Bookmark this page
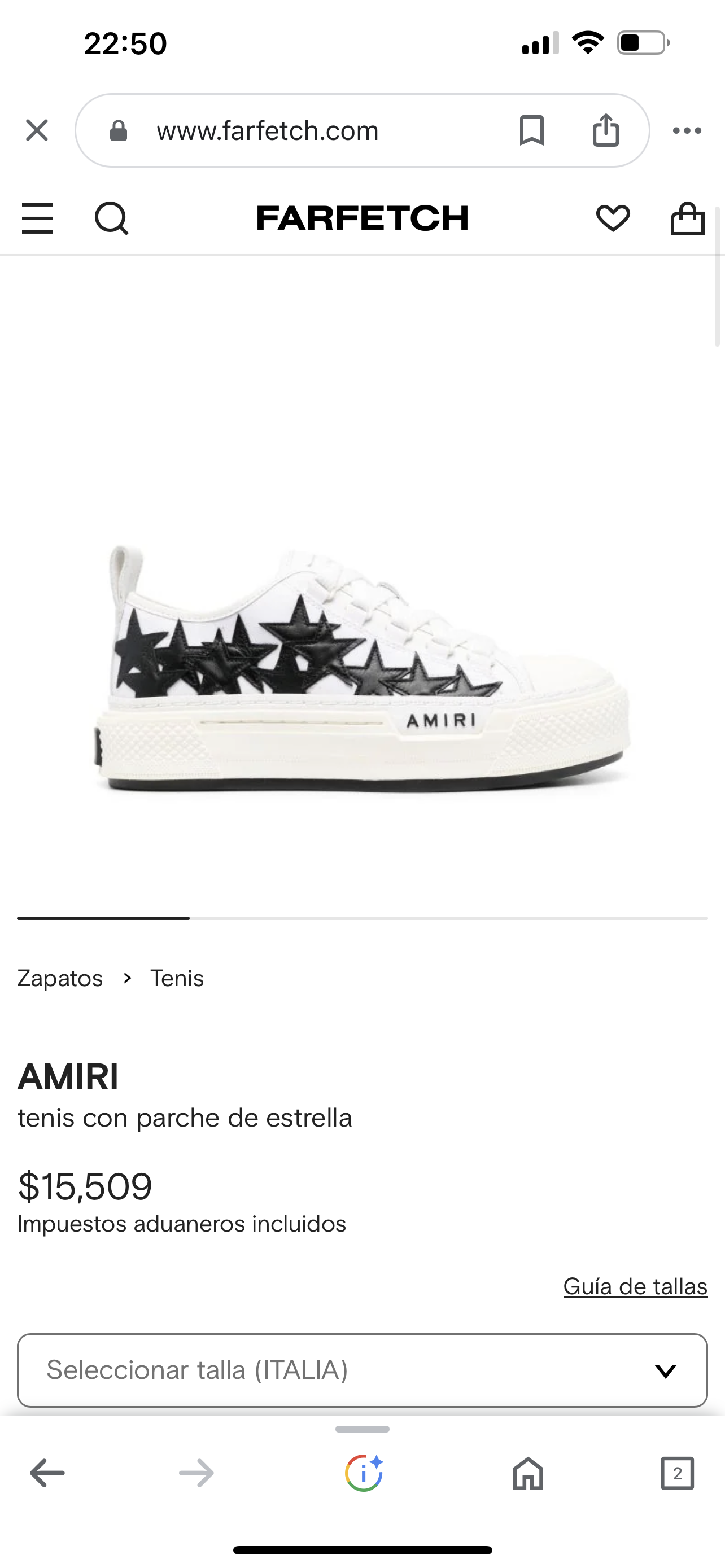 pos(531,130)
